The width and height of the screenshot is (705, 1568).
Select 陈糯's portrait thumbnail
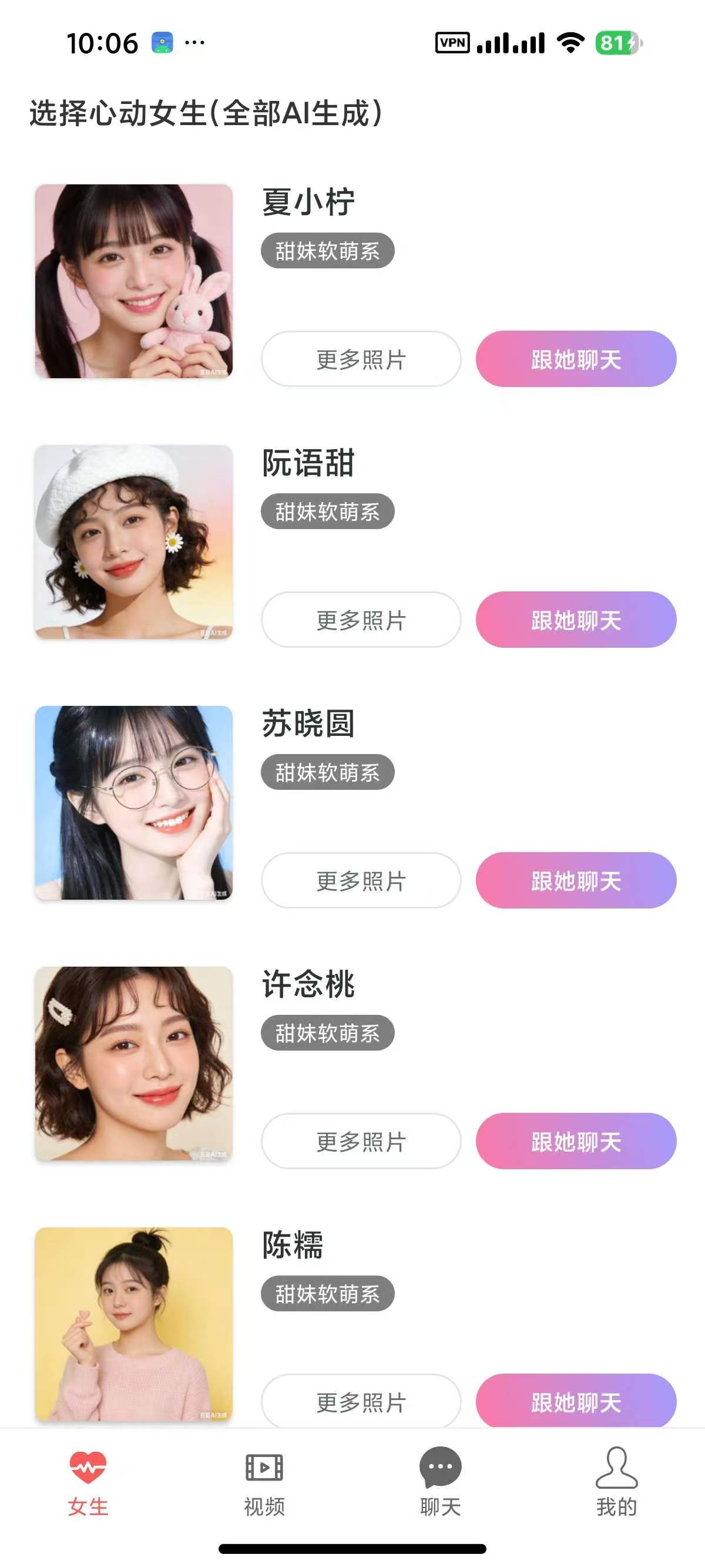click(134, 1324)
